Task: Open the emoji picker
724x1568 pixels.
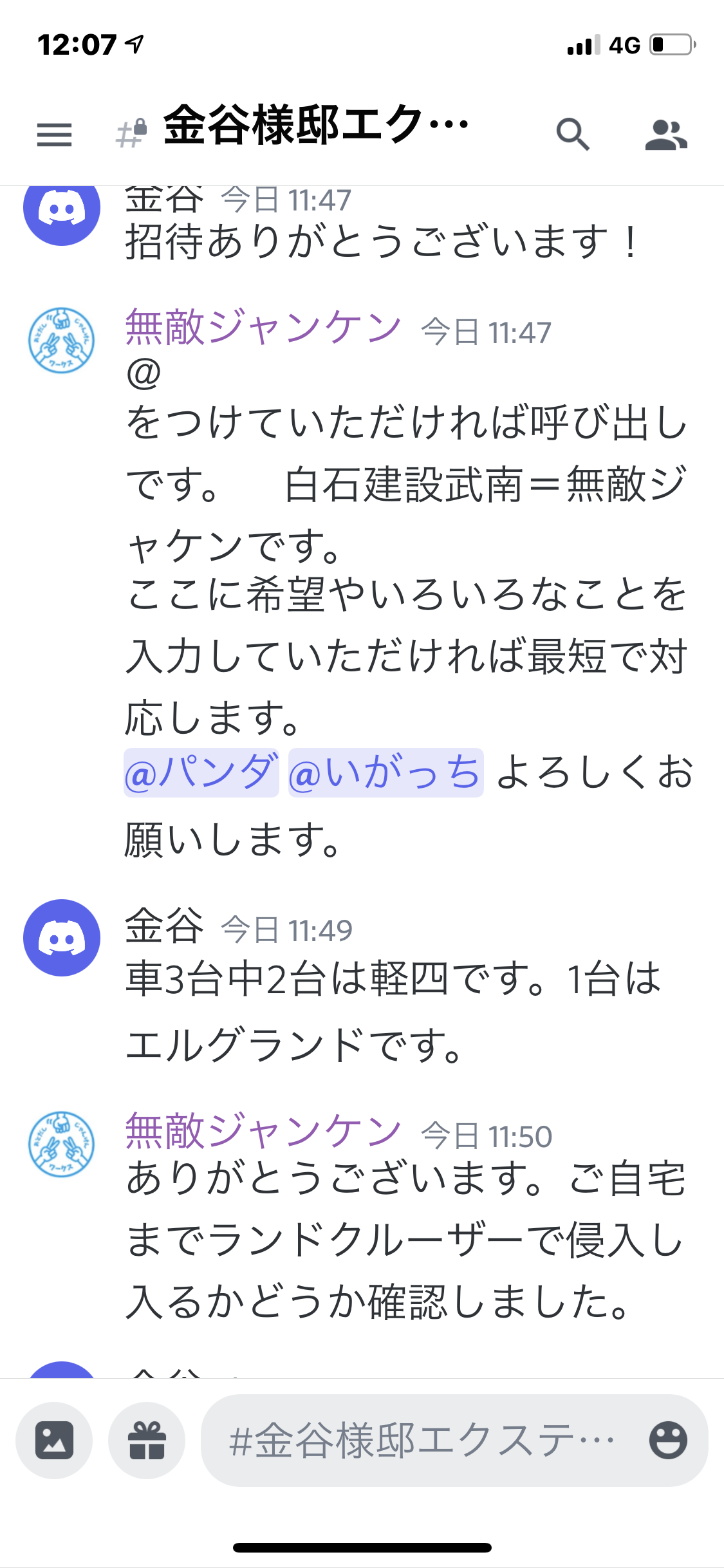Action: 668,1440
